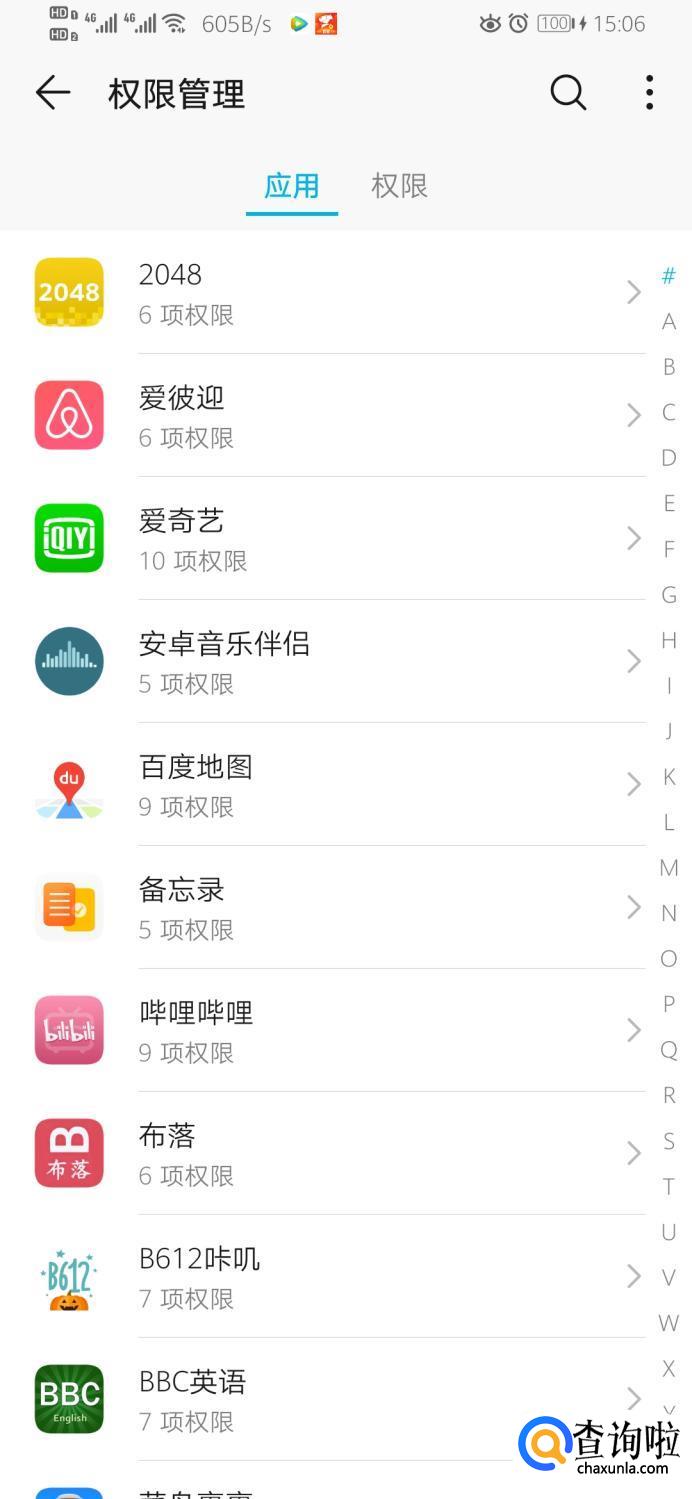This screenshot has height=1499, width=692.
Task: Switch to the 权限 tab
Action: coord(399,186)
